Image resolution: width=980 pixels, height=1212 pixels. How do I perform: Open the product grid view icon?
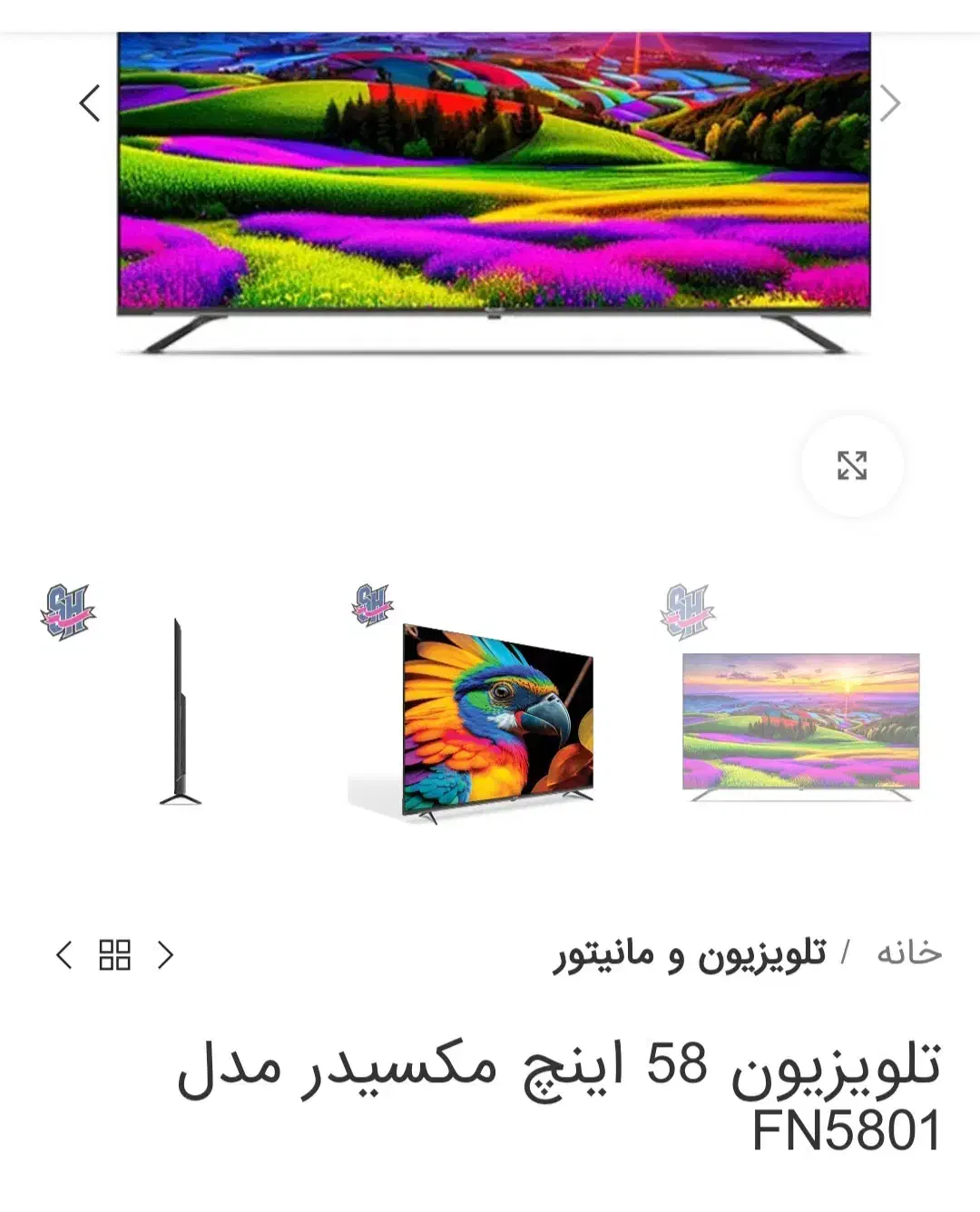pos(115,955)
